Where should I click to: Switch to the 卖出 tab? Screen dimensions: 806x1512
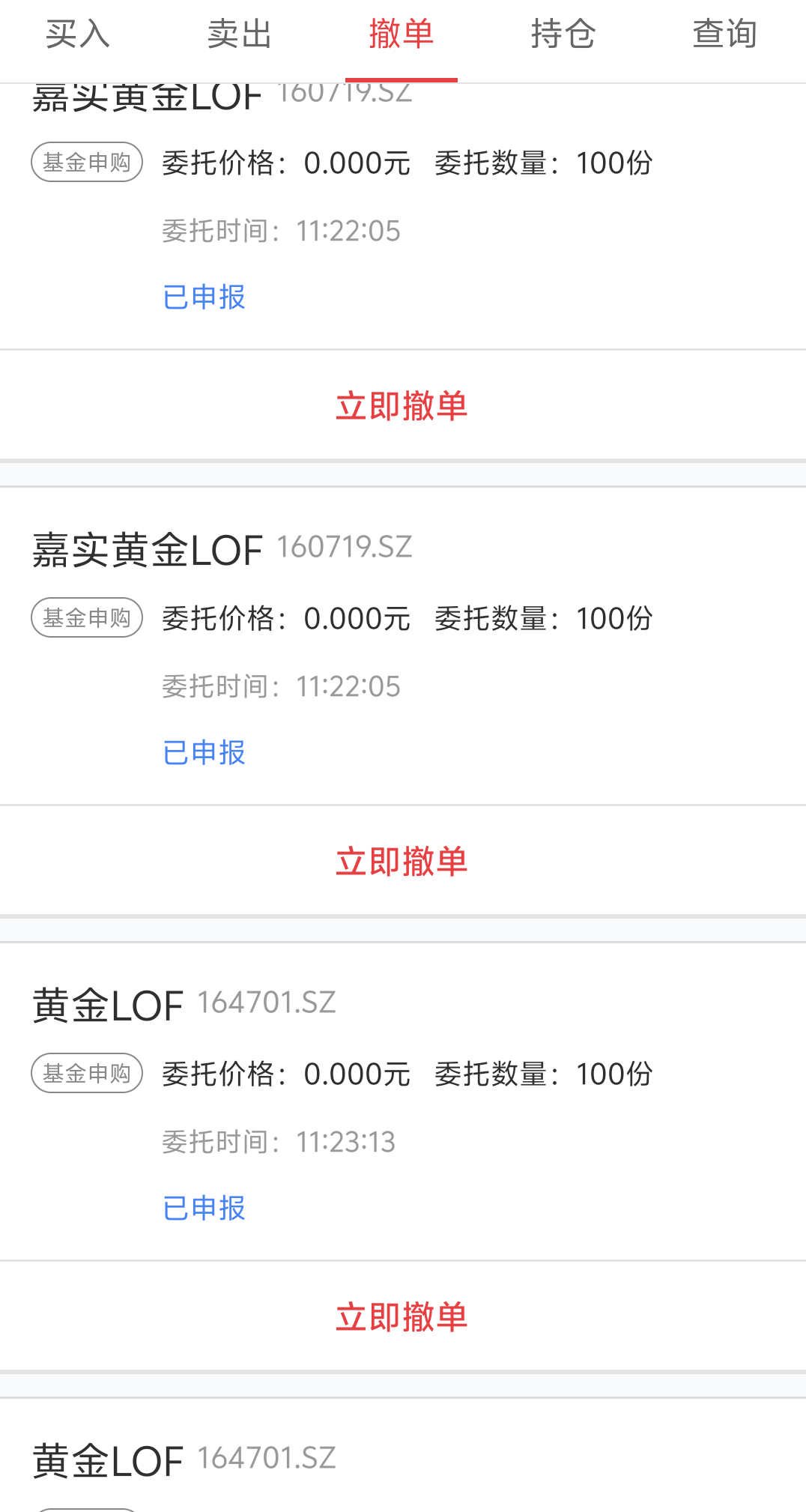(240, 34)
